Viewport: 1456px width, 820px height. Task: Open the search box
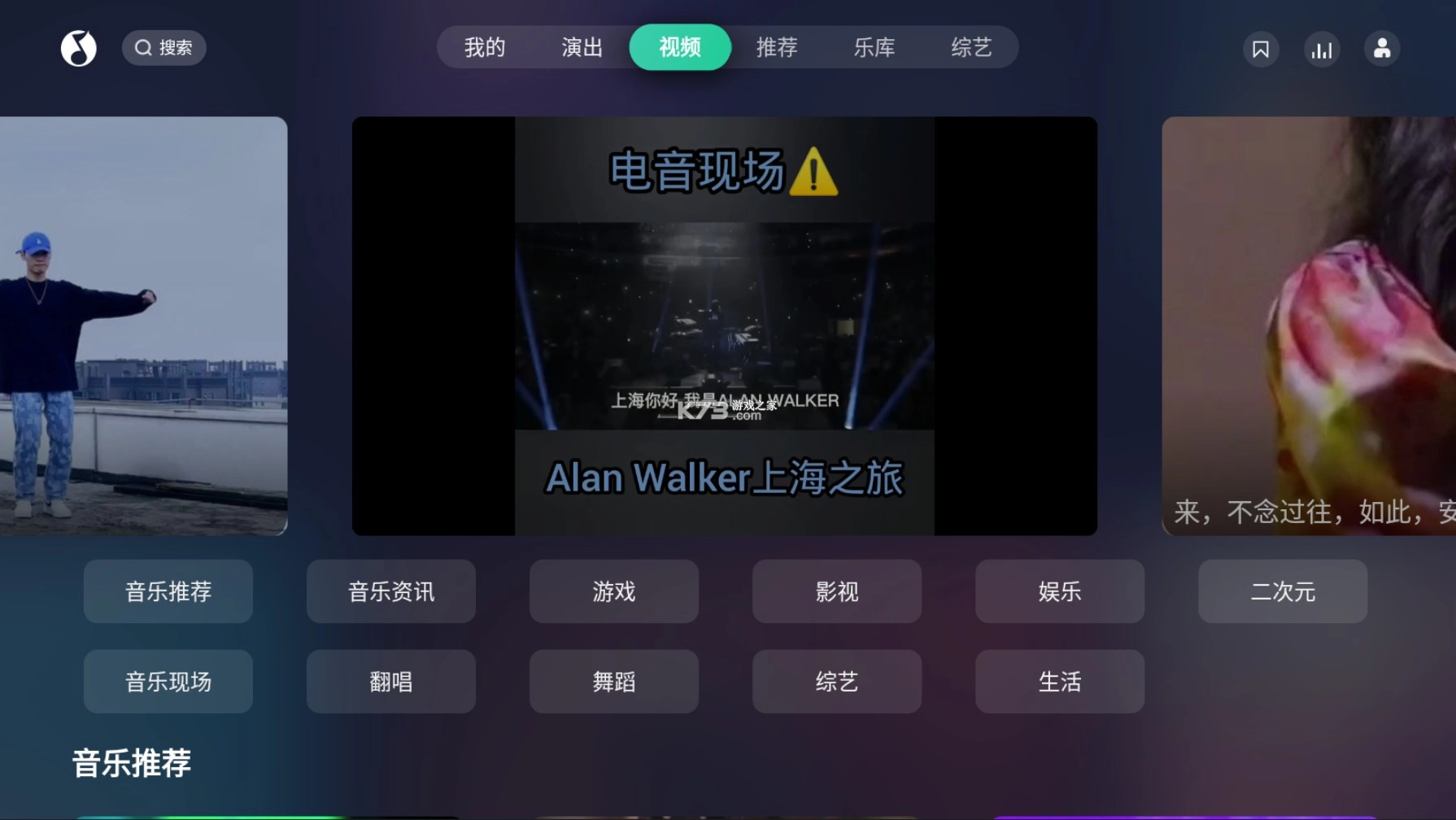tap(163, 48)
